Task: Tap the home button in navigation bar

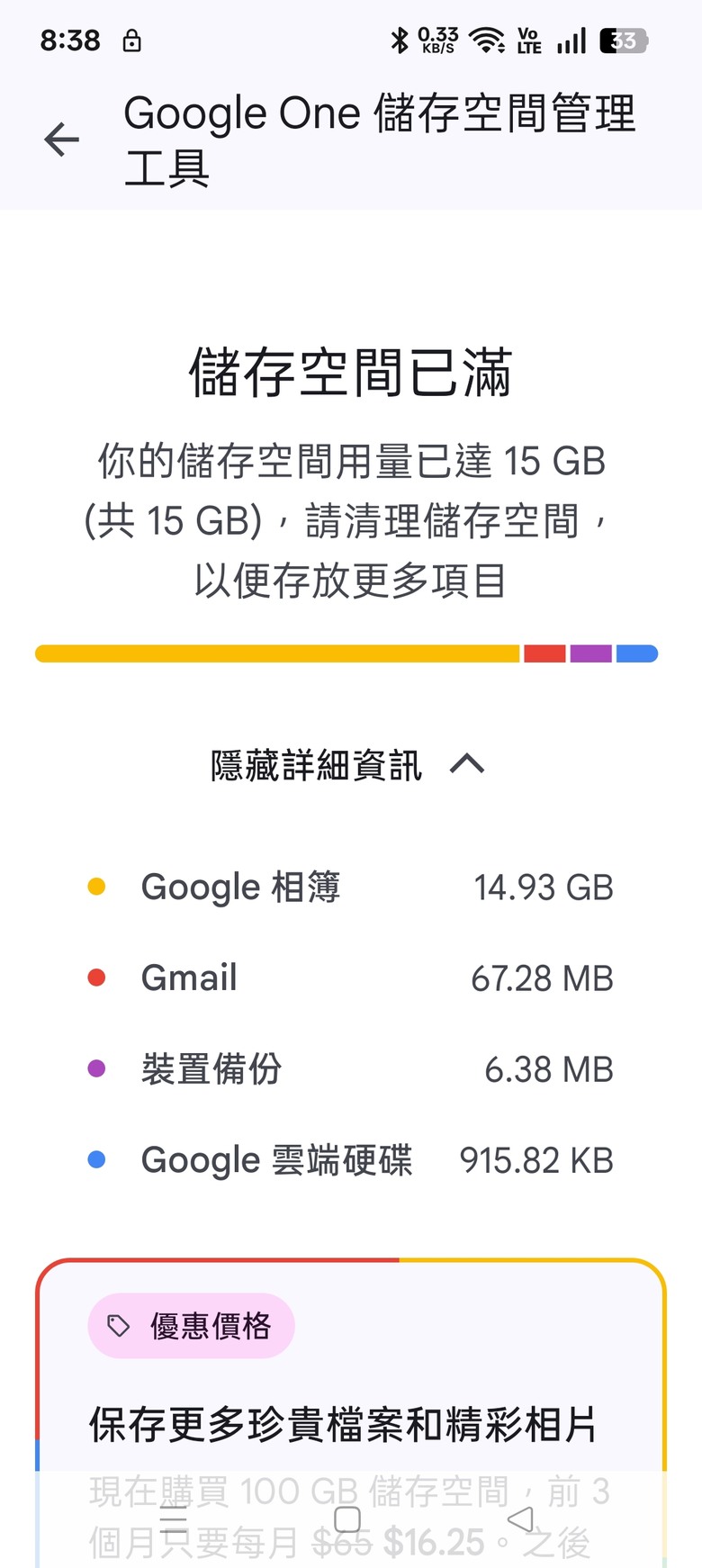Action: 346,1518
